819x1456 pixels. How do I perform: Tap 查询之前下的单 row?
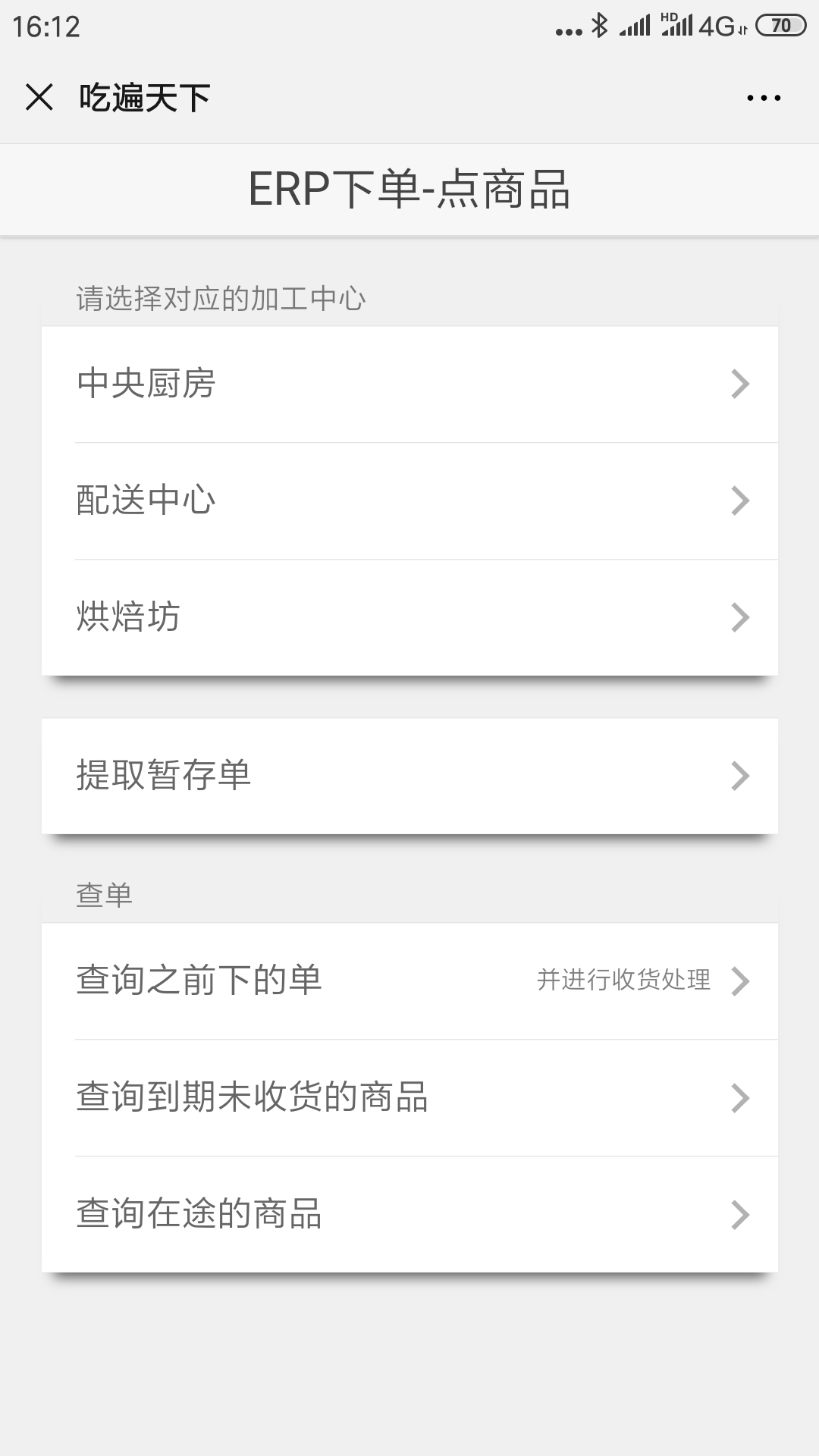(409, 981)
